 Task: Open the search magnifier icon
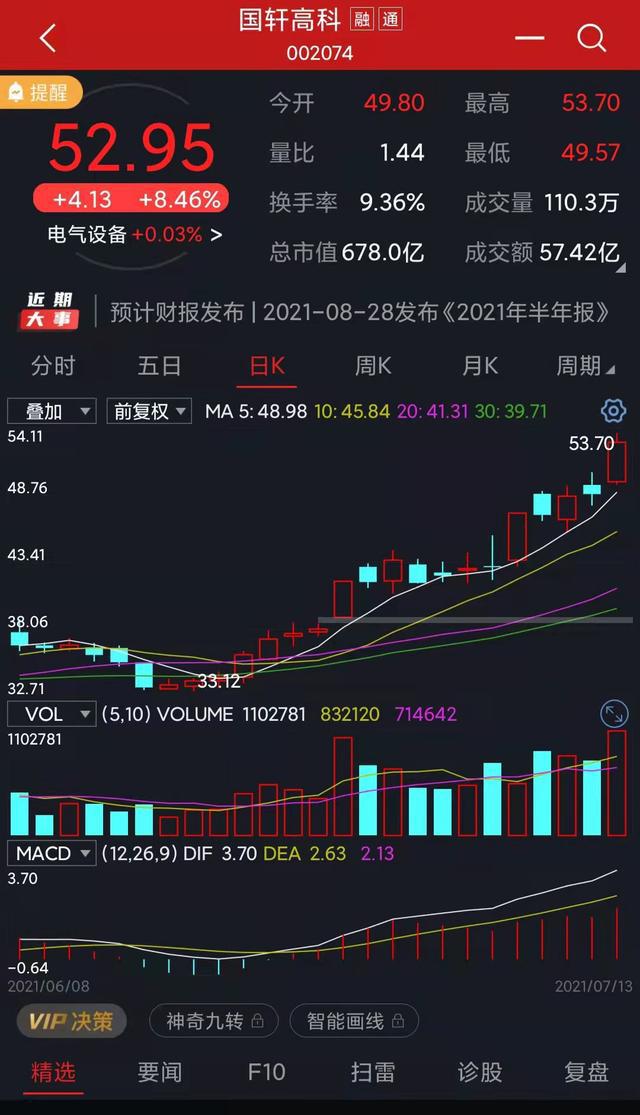coord(592,37)
